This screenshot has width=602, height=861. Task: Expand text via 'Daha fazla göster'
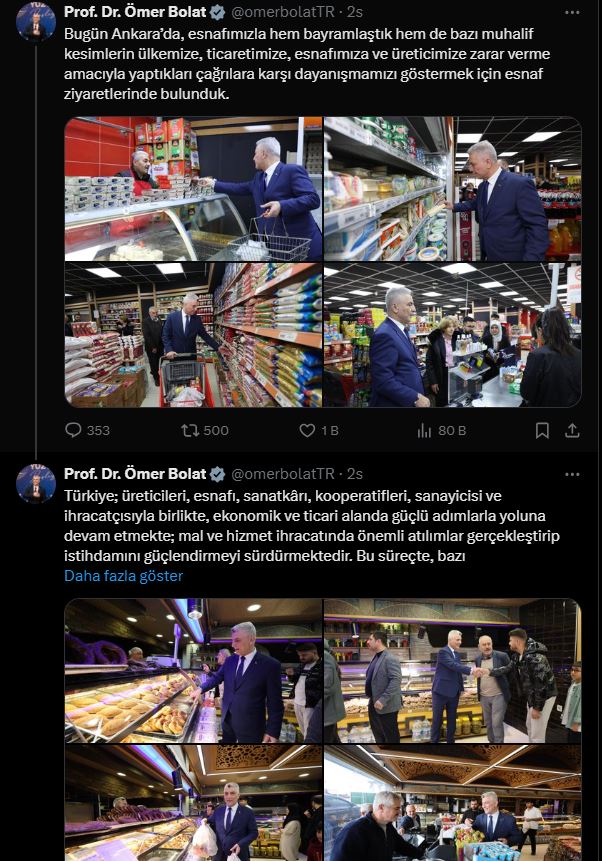click(123, 576)
